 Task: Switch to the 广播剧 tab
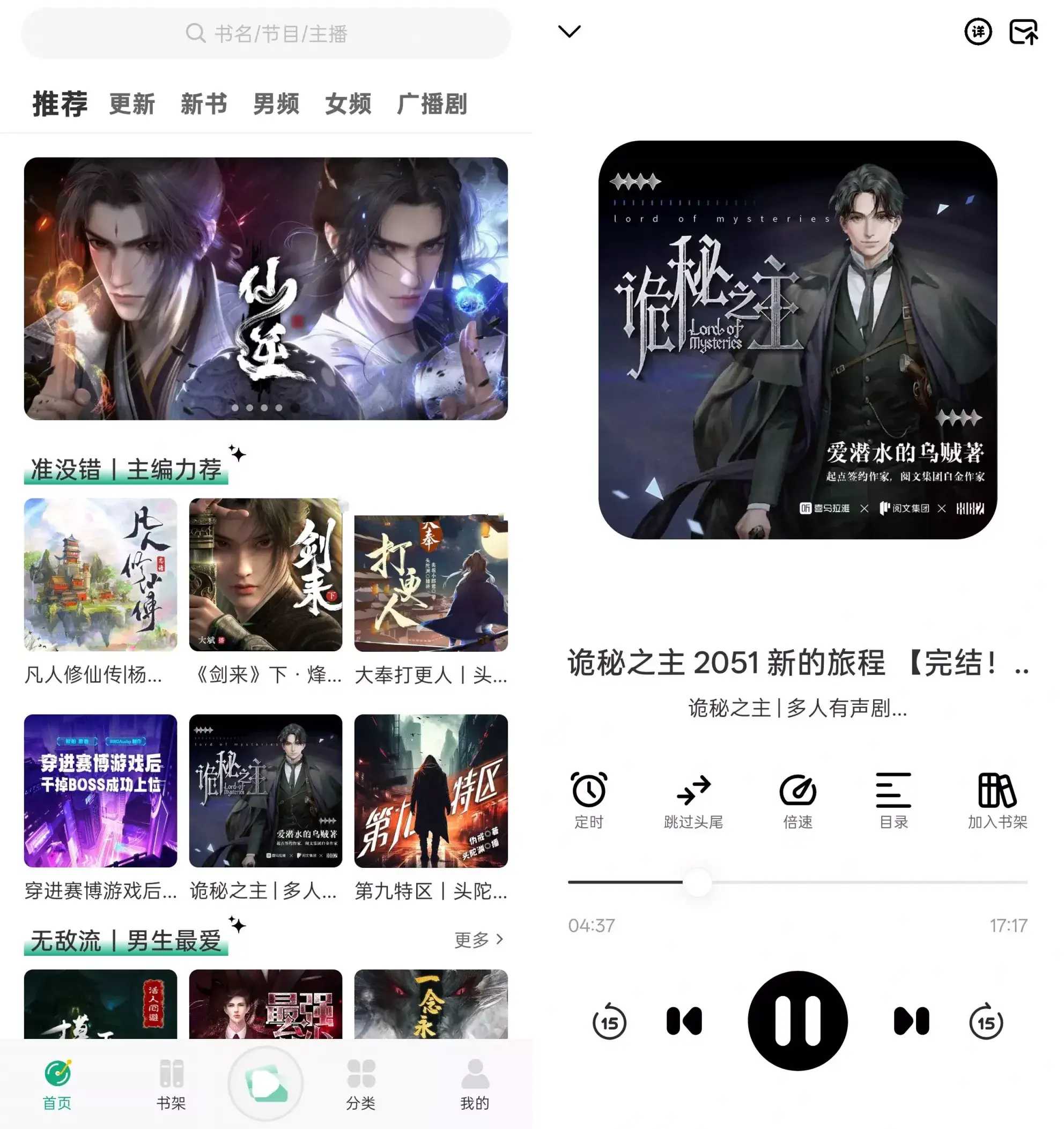coord(432,105)
